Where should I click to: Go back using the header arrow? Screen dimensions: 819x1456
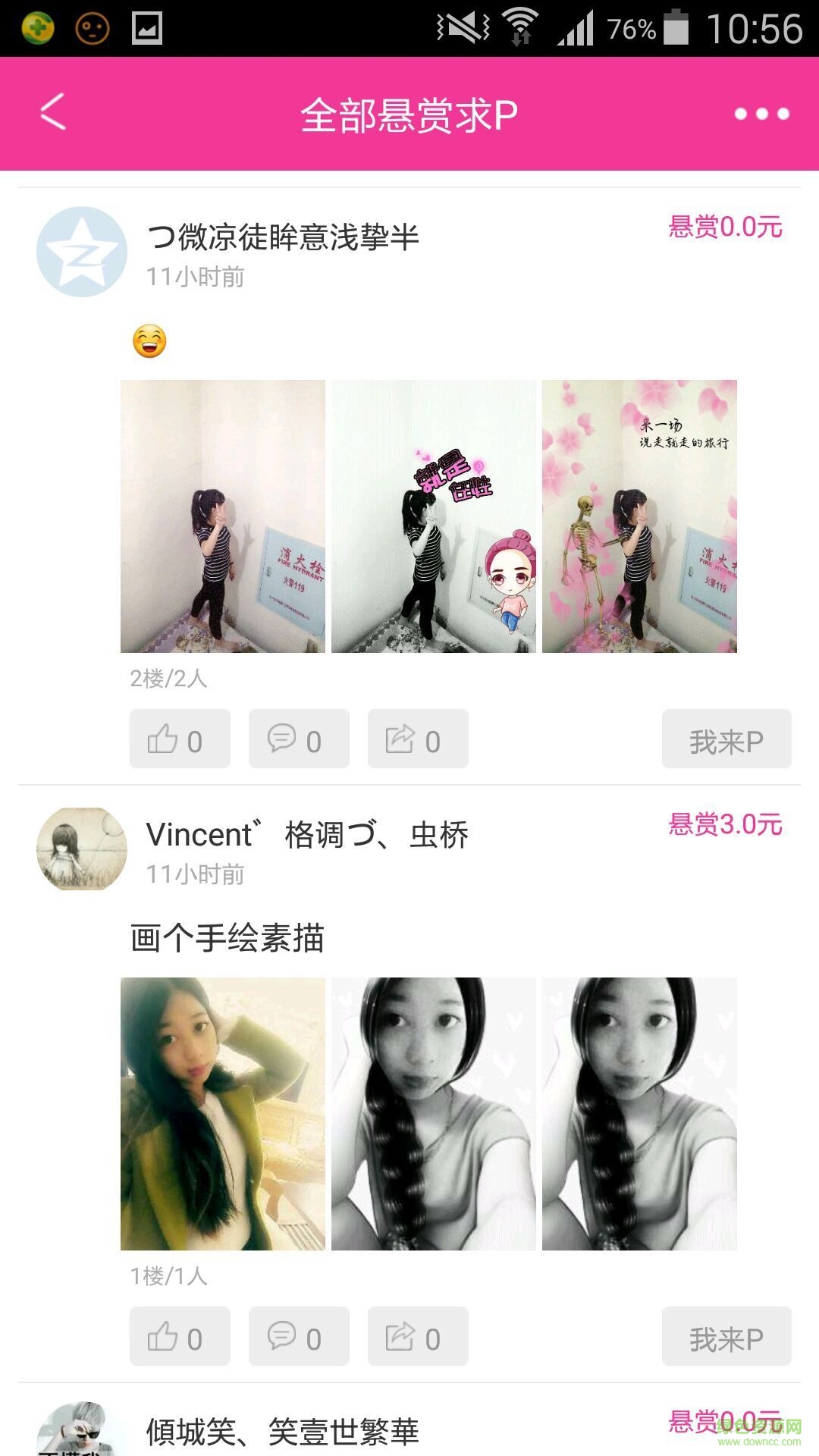53,113
